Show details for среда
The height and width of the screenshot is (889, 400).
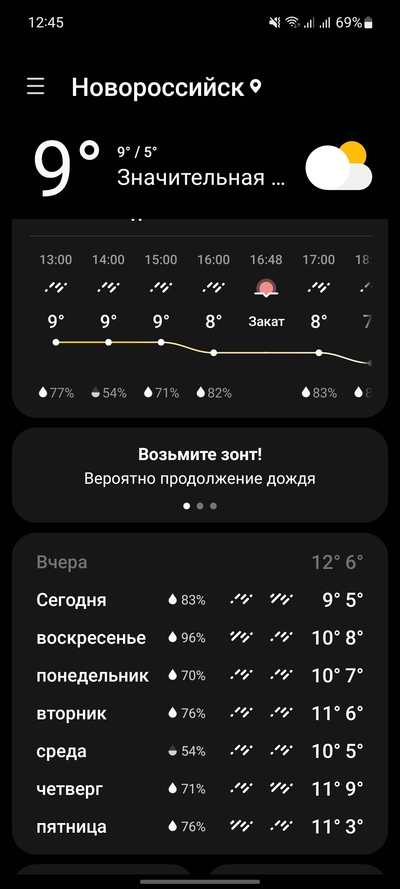coord(199,751)
